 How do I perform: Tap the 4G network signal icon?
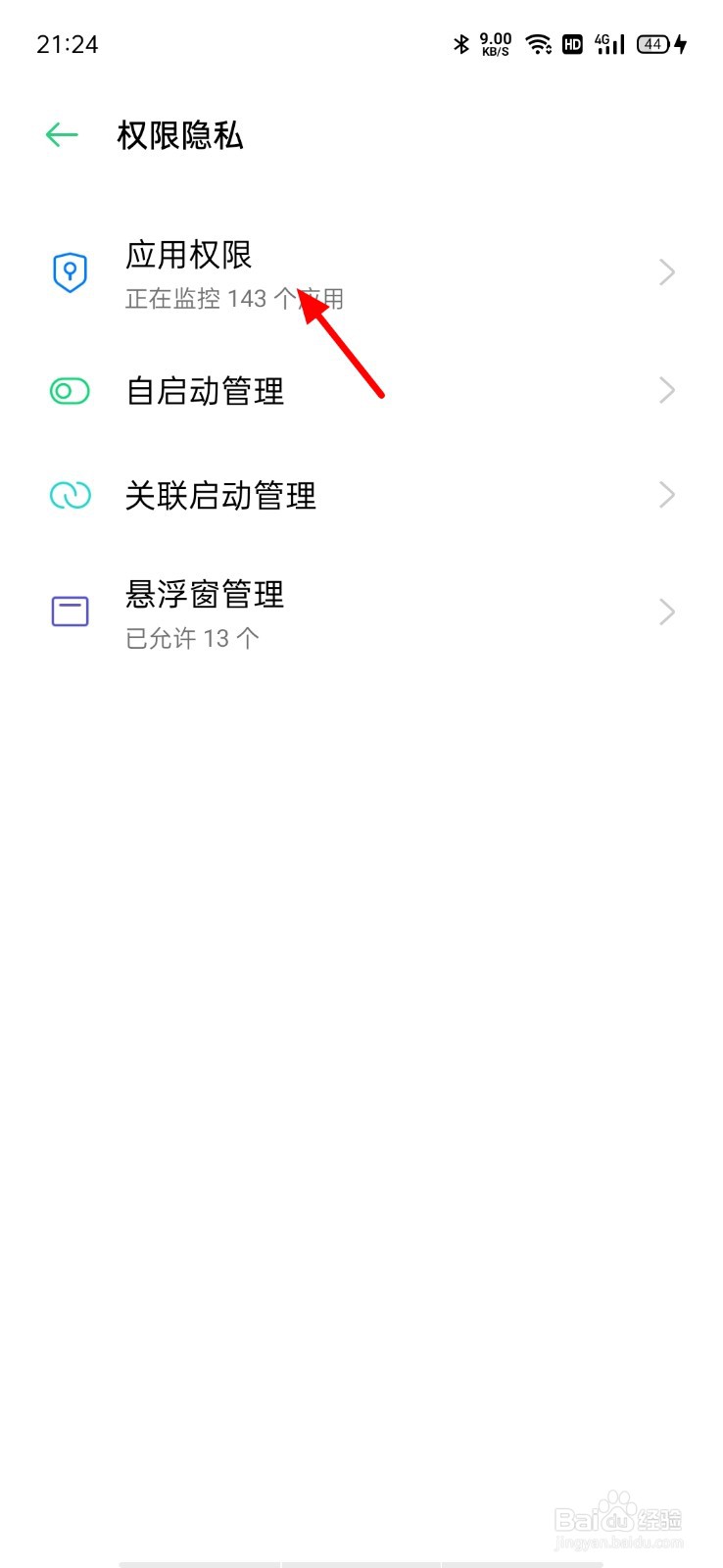607,43
